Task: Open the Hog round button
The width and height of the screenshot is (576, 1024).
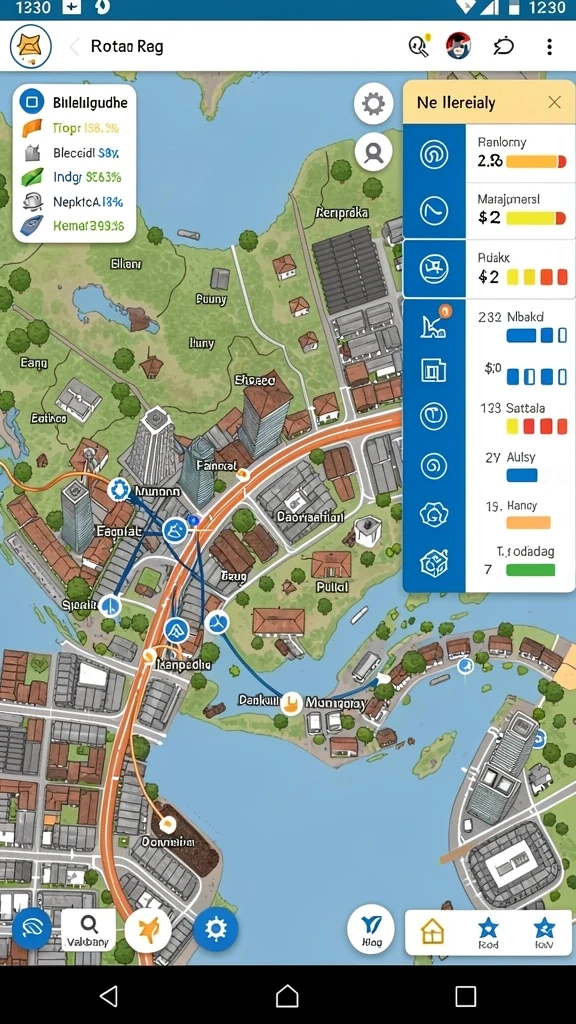Action: (x=371, y=929)
